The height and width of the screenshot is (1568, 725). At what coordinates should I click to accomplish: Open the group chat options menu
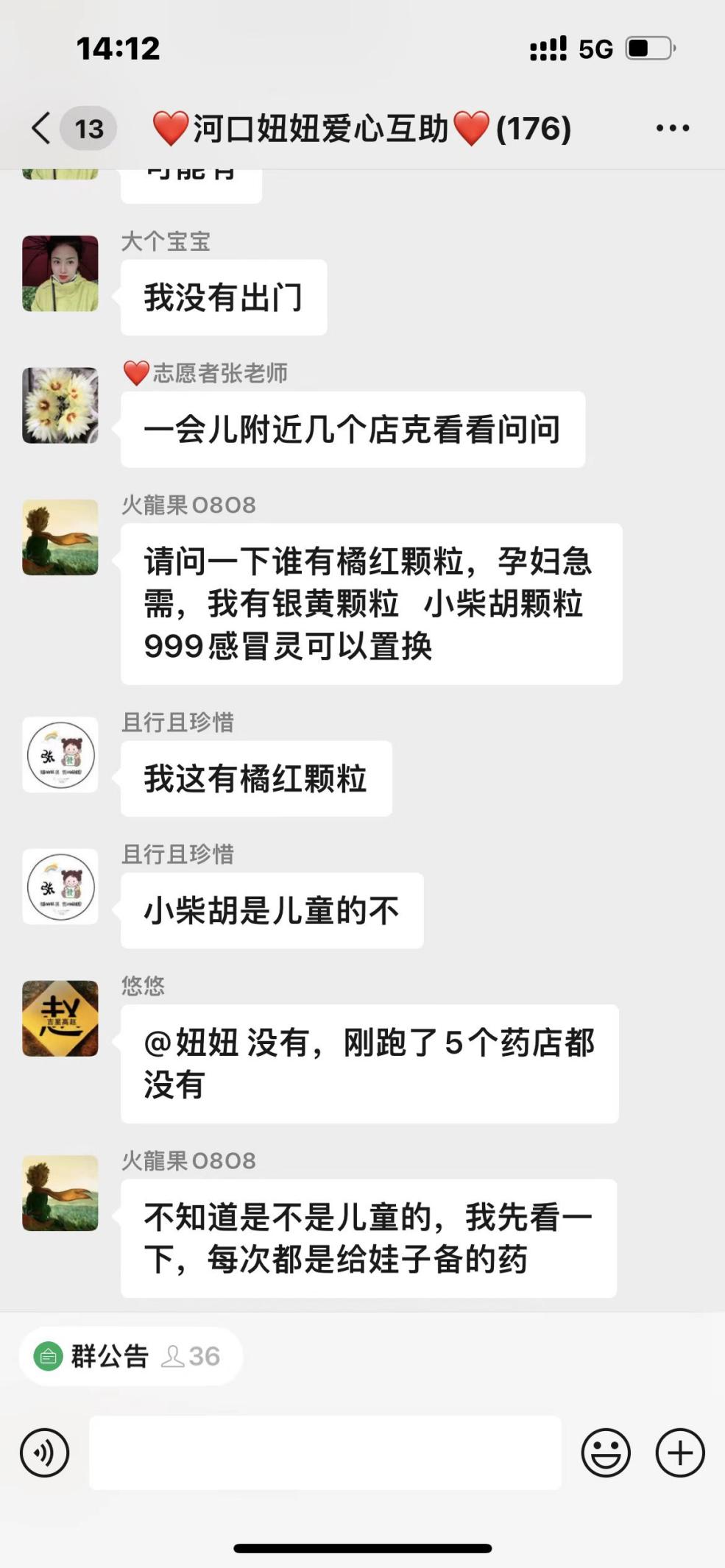(672, 128)
